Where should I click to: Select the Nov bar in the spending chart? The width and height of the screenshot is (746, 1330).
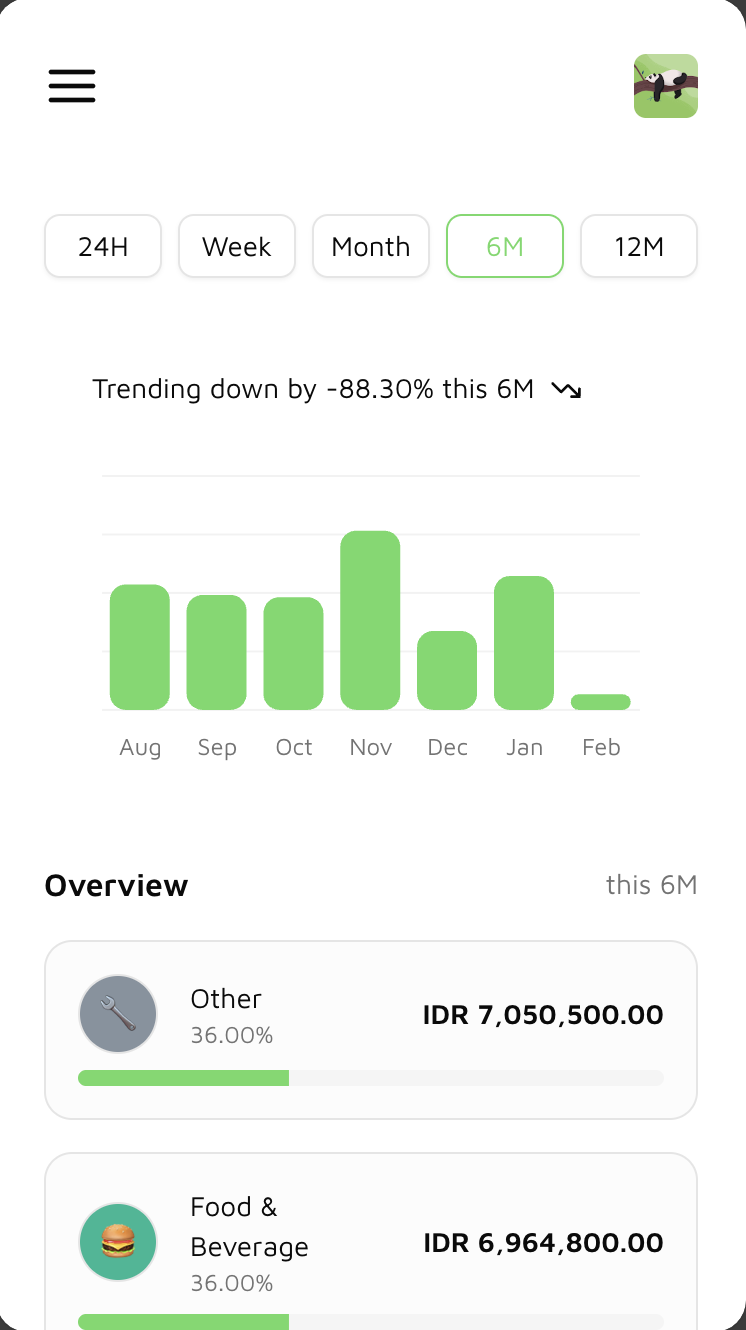tap(370, 618)
